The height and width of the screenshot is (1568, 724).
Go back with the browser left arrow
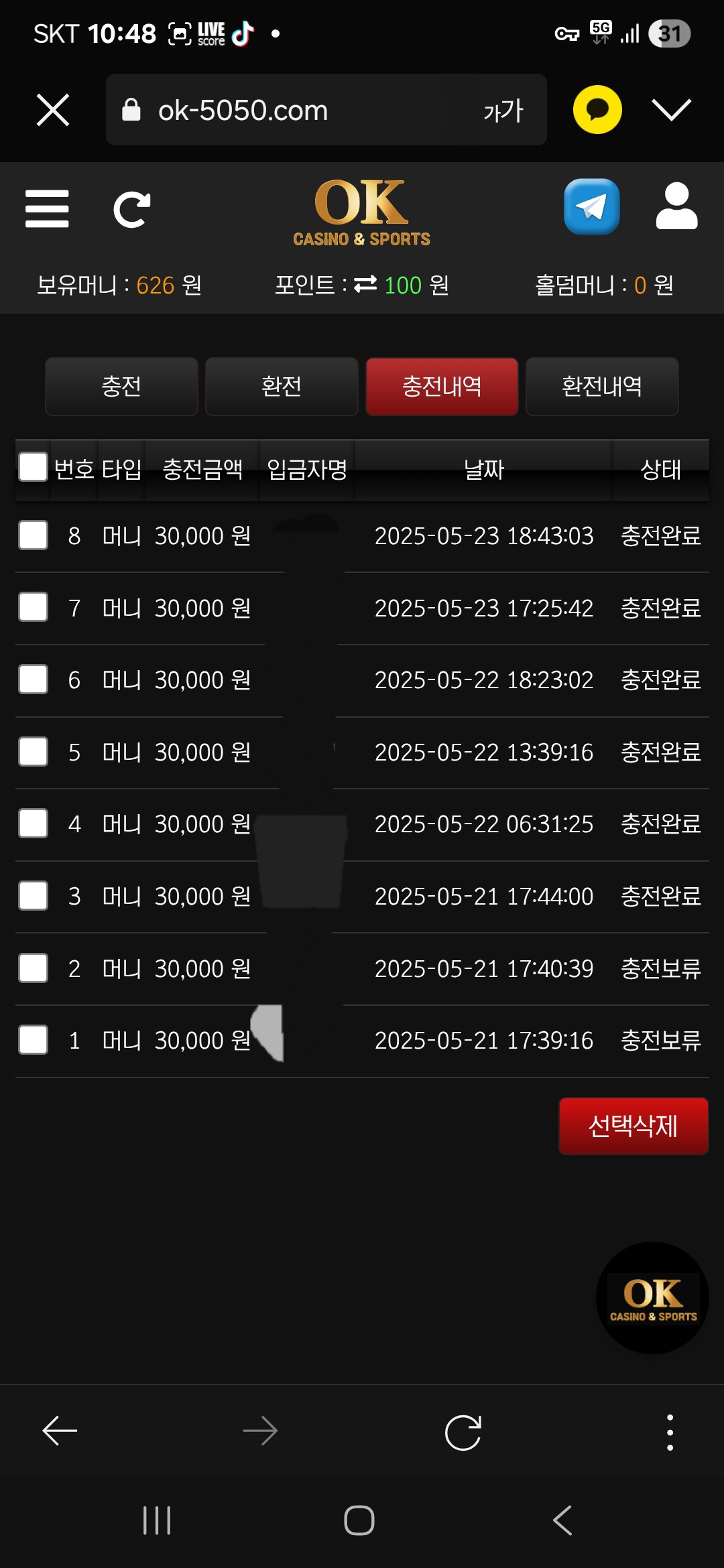(60, 1431)
